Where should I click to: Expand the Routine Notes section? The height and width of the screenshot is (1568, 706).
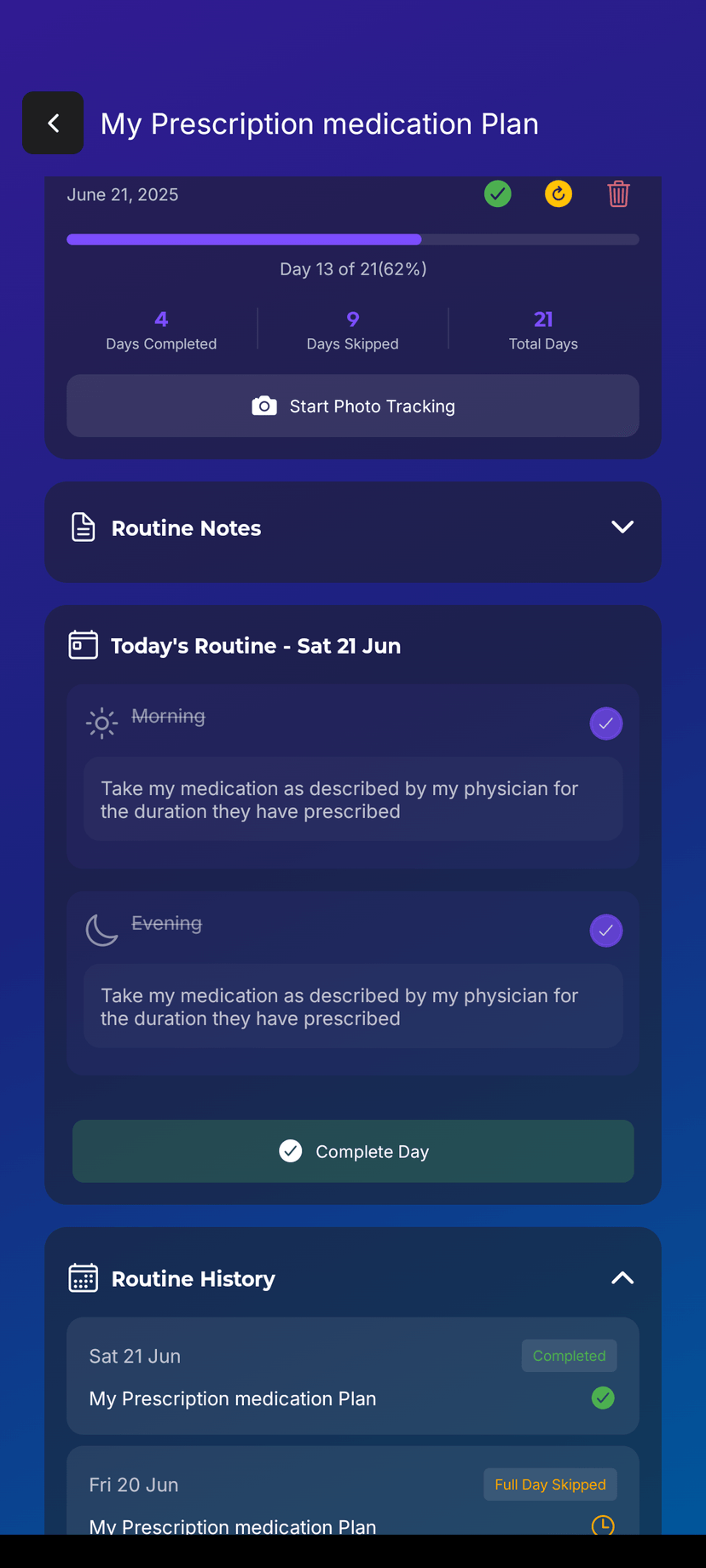pos(622,527)
